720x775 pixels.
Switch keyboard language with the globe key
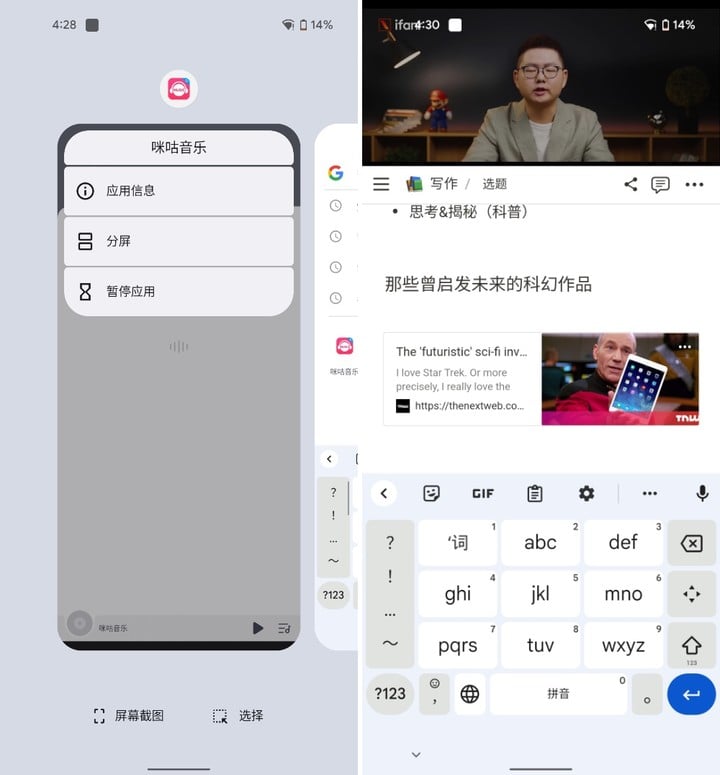click(469, 694)
